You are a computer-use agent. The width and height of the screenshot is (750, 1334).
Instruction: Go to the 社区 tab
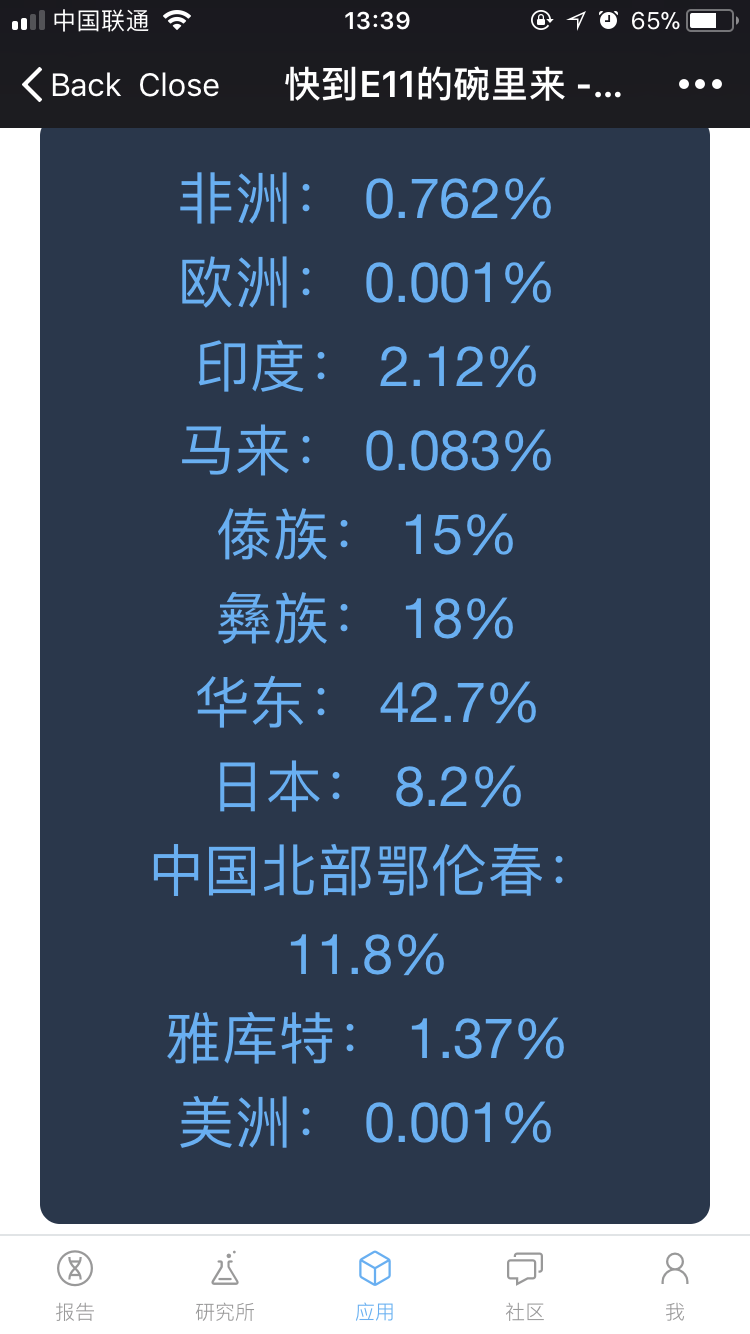click(x=525, y=1286)
